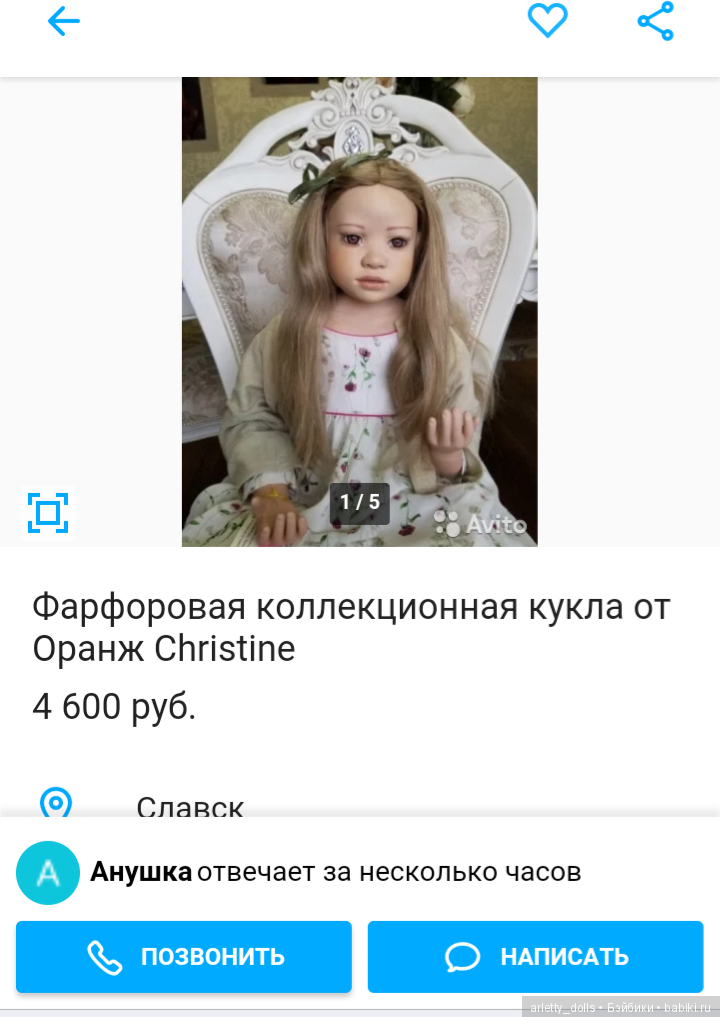Open the 1/5 photo counter overlay
Image resolution: width=720 pixels, height=1017 pixels.
(x=359, y=503)
